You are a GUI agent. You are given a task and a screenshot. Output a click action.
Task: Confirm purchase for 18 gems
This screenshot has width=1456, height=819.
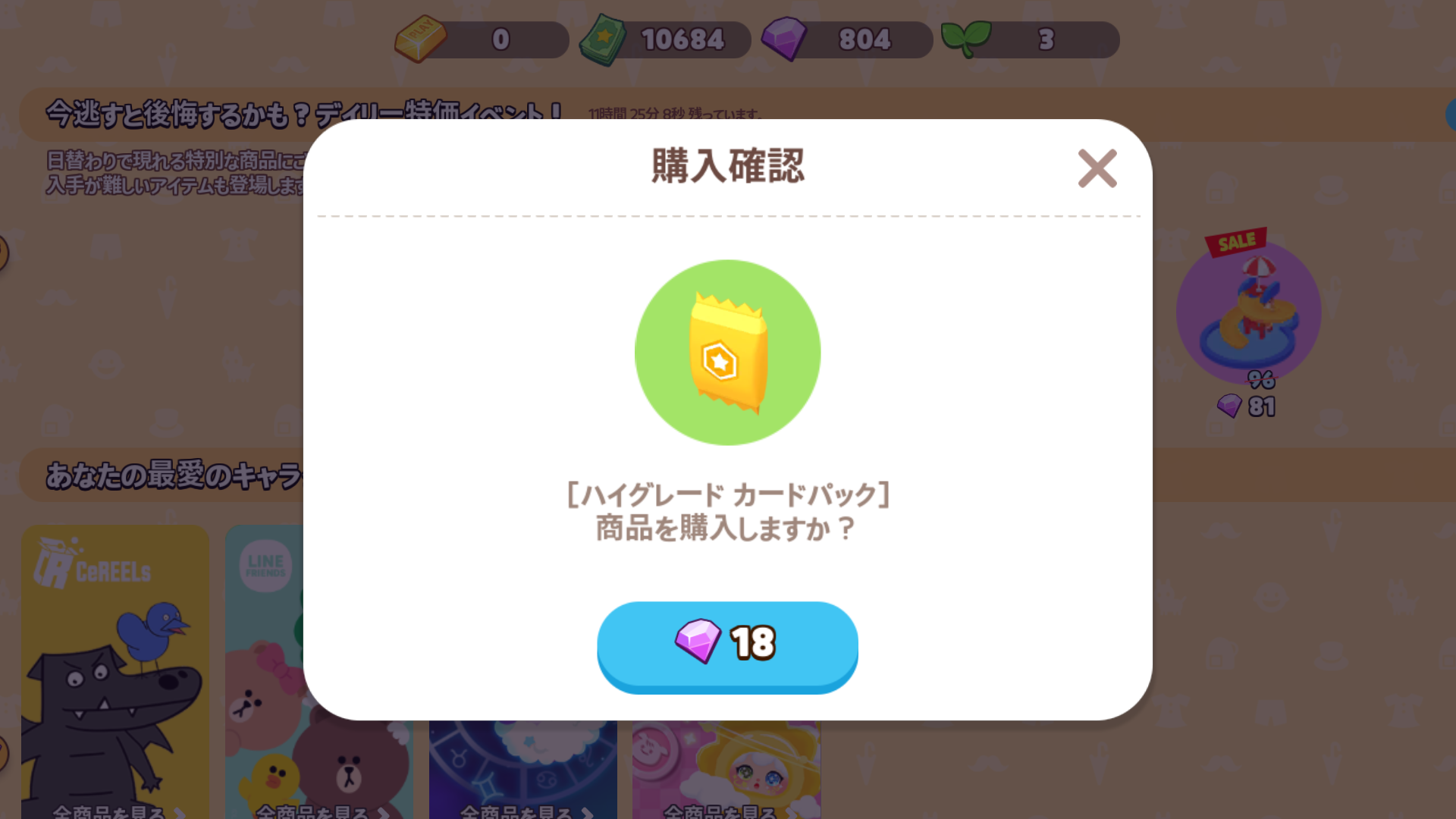tap(727, 645)
